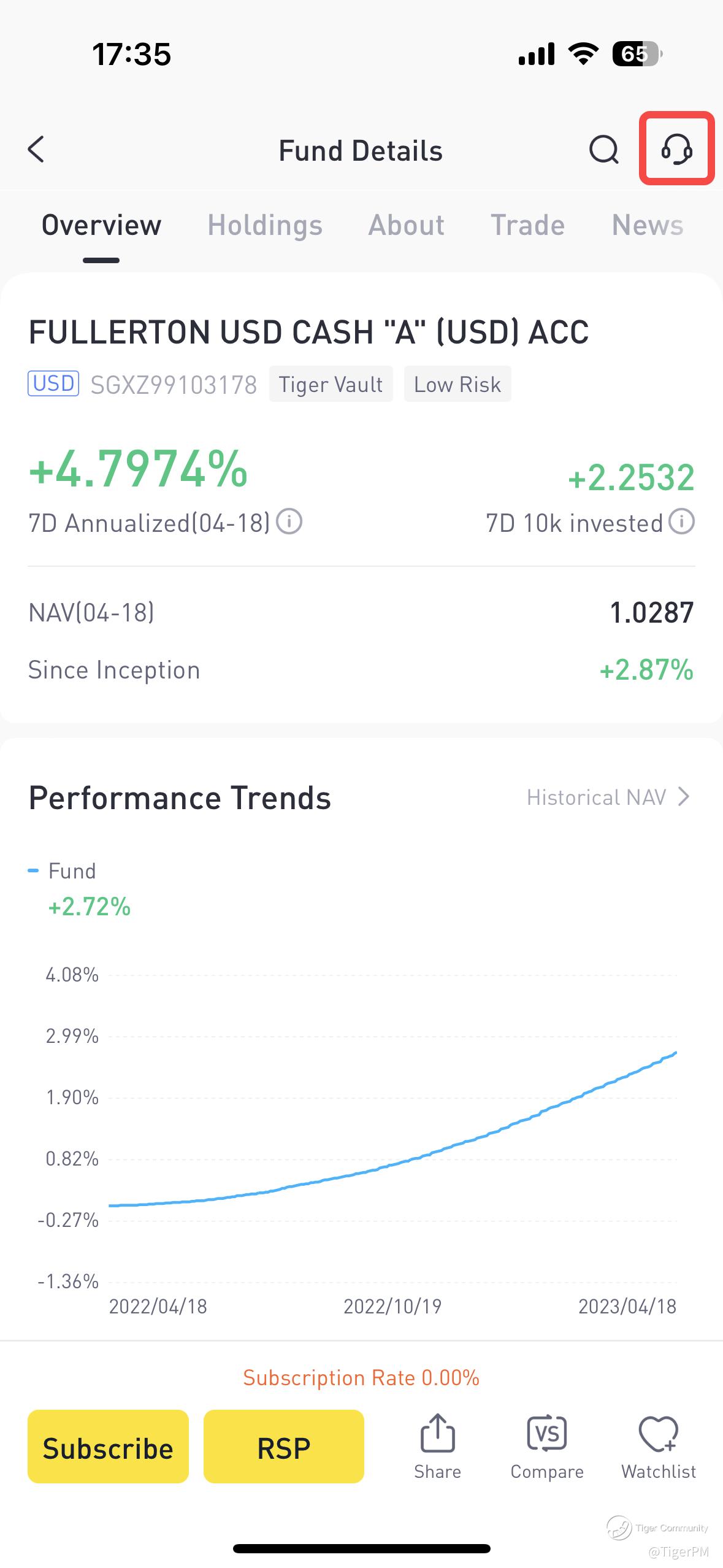The width and height of the screenshot is (723, 1568).
Task: Select the Overview tab
Action: pyautogui.click(x=101, y=225)
